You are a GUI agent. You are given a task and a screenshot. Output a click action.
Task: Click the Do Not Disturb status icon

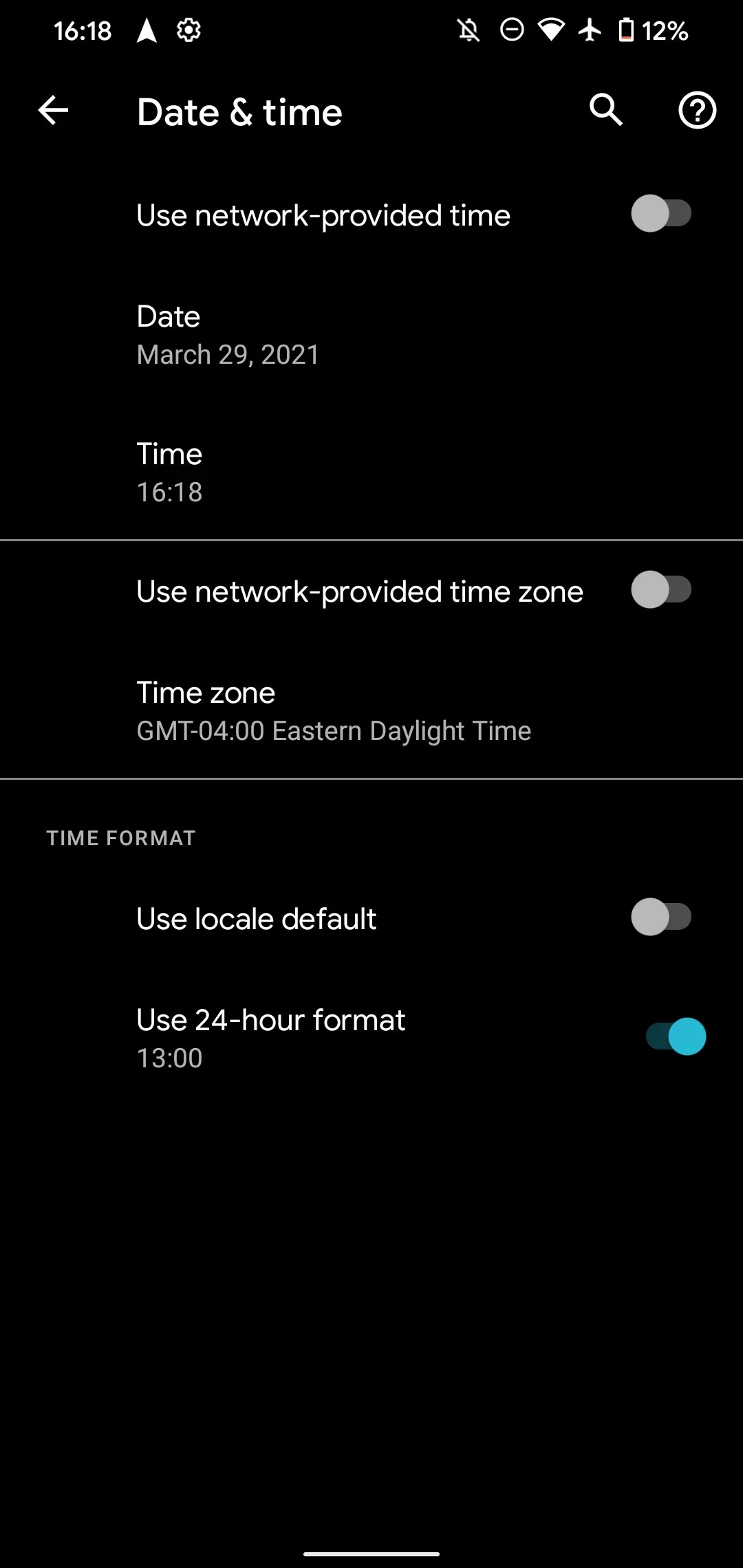[x=512, y=30]
